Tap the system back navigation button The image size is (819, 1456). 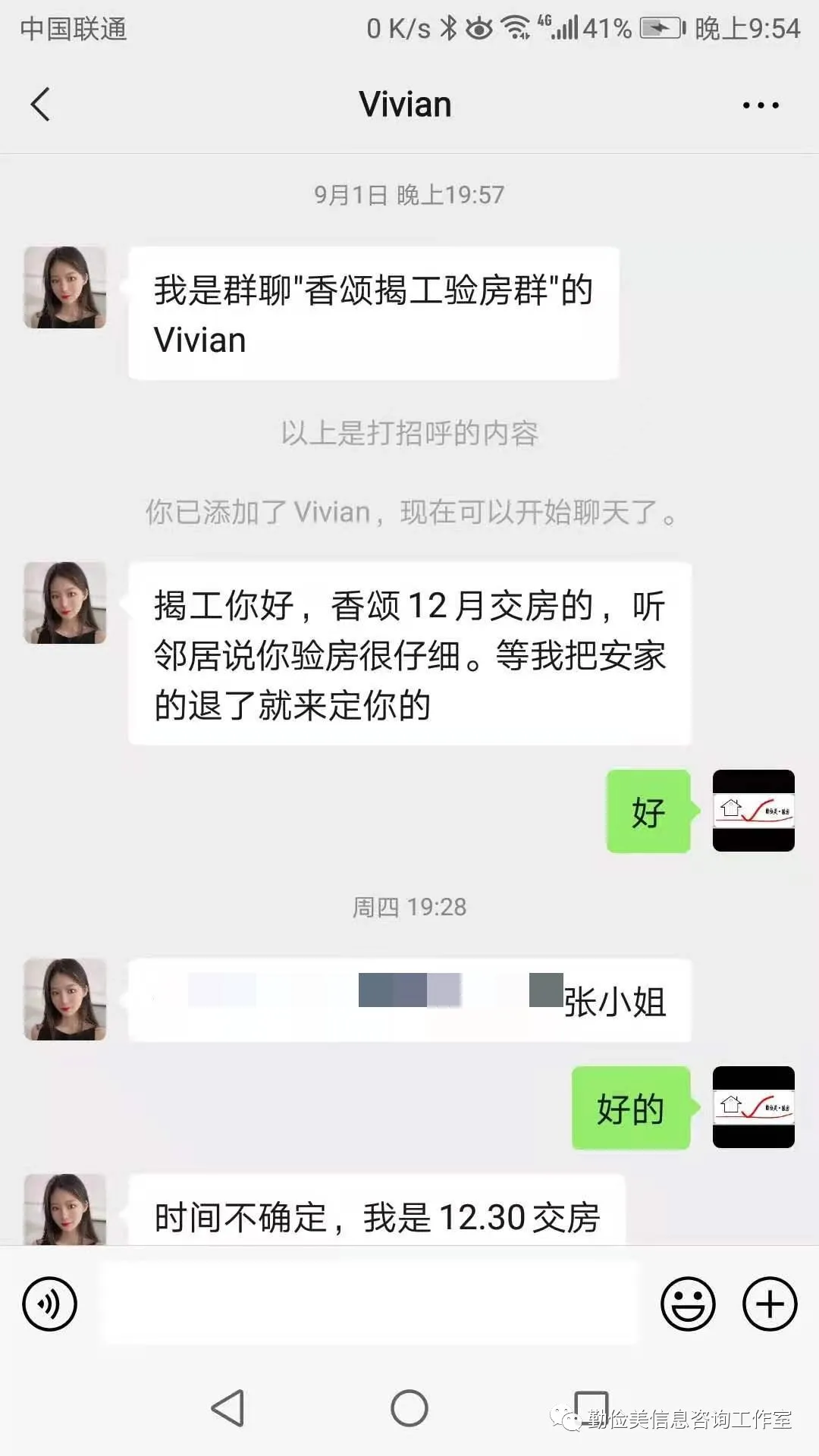click(227, 1408)
